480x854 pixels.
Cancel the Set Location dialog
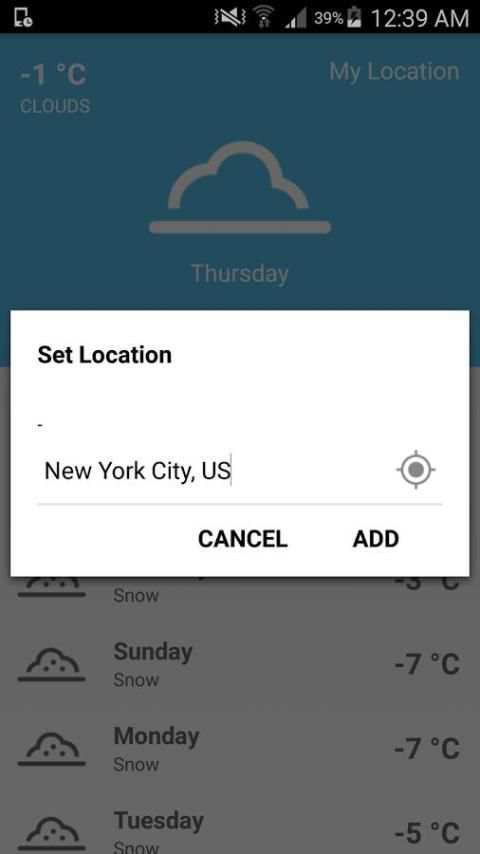[242, 539]
